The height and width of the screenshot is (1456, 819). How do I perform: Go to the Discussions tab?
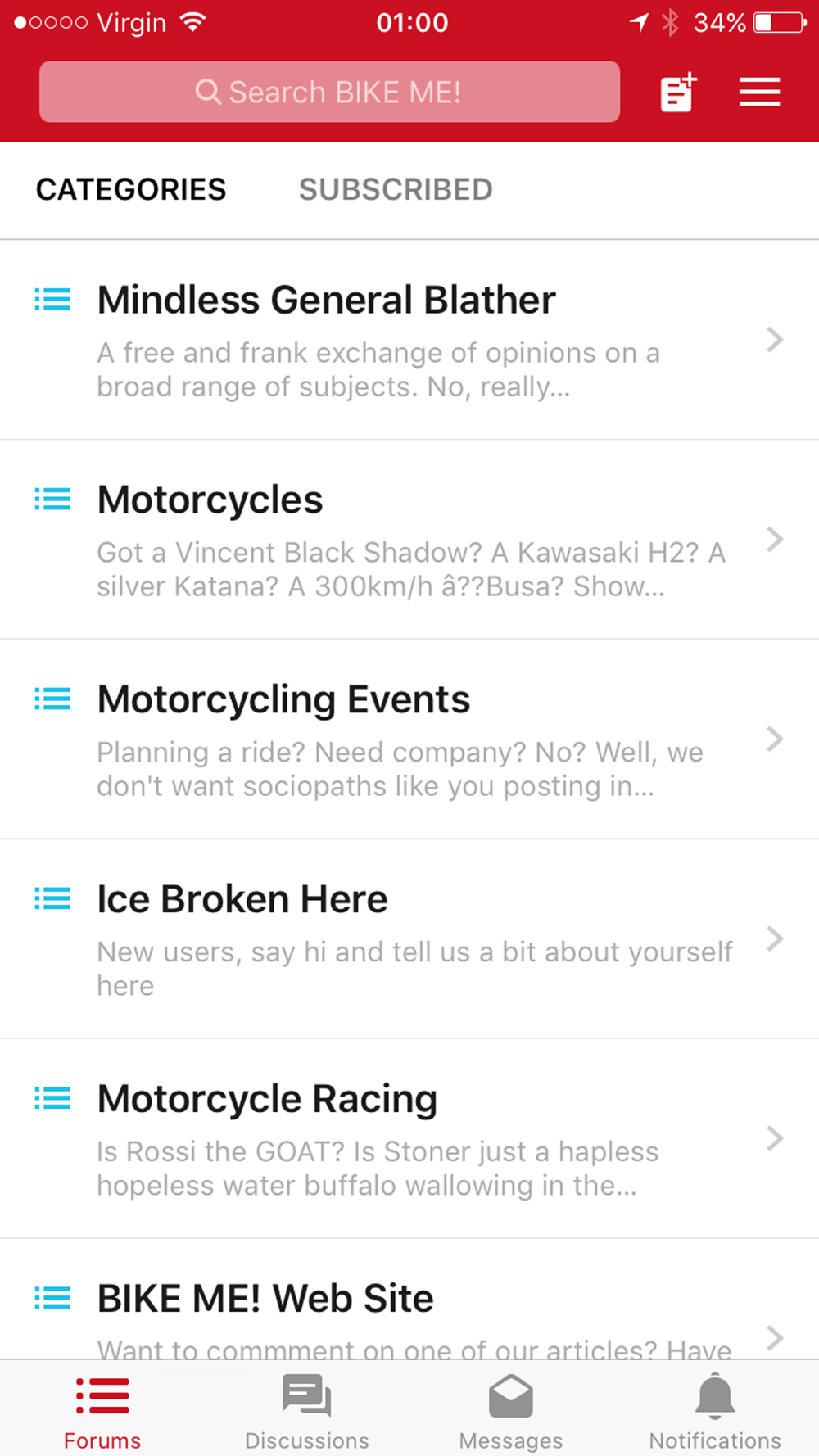[x=307, y=1411]
